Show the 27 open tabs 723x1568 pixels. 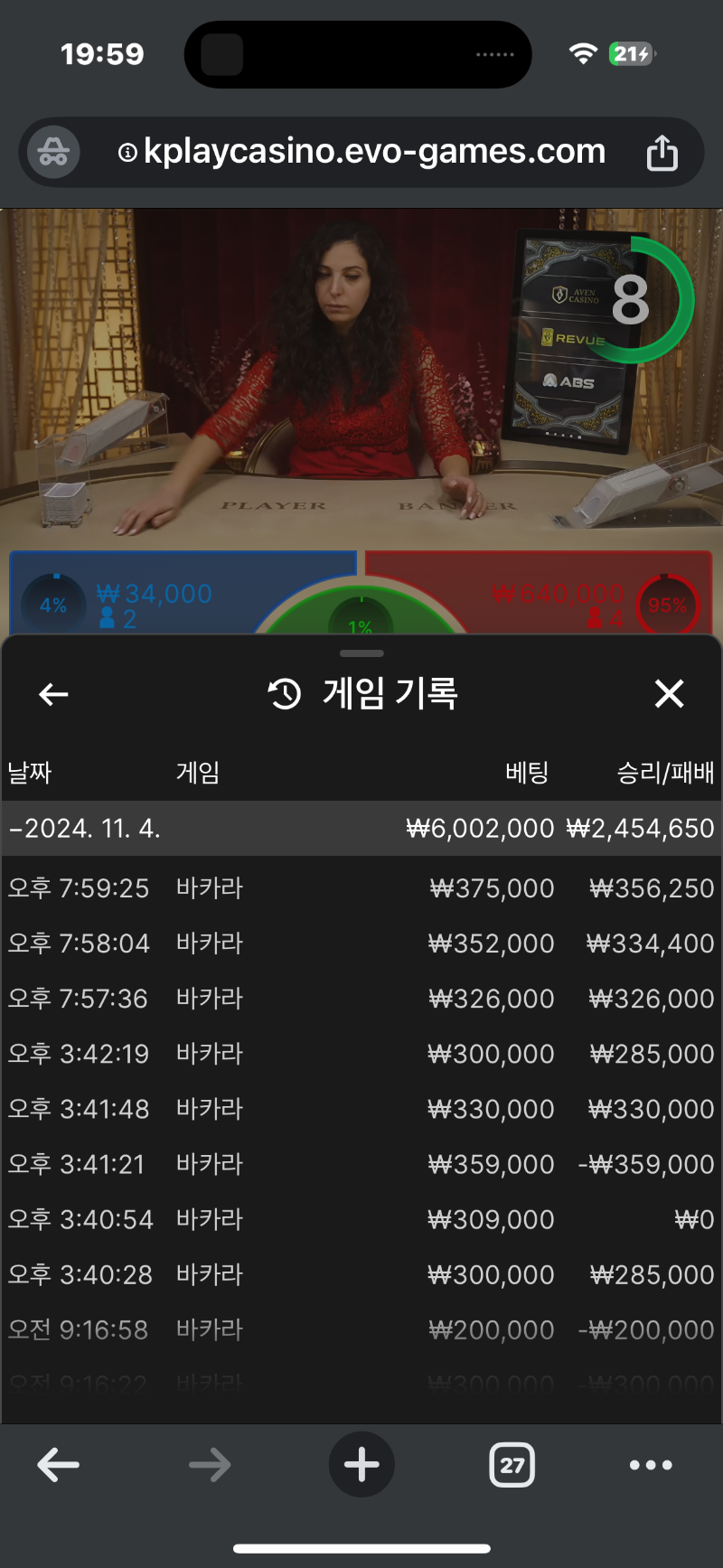(x=512, y=1465)
